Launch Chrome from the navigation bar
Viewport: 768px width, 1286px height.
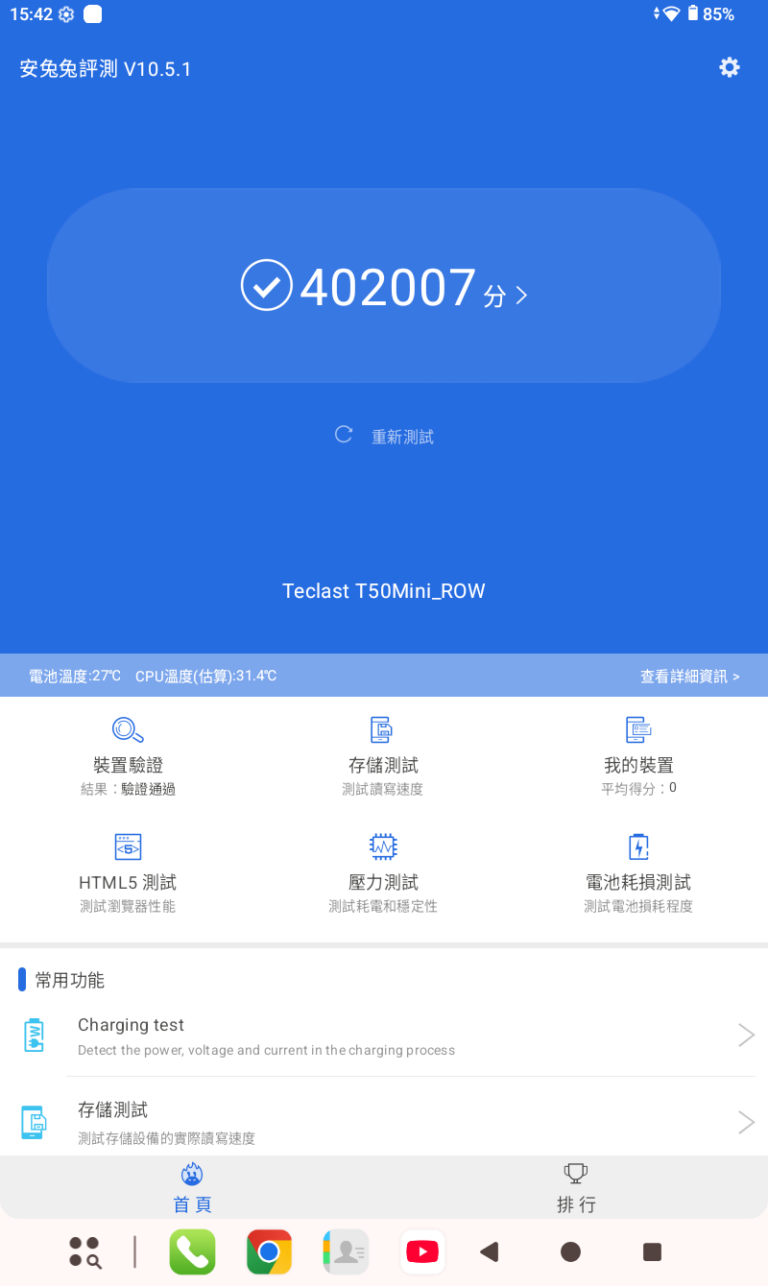click(268, 1251)
